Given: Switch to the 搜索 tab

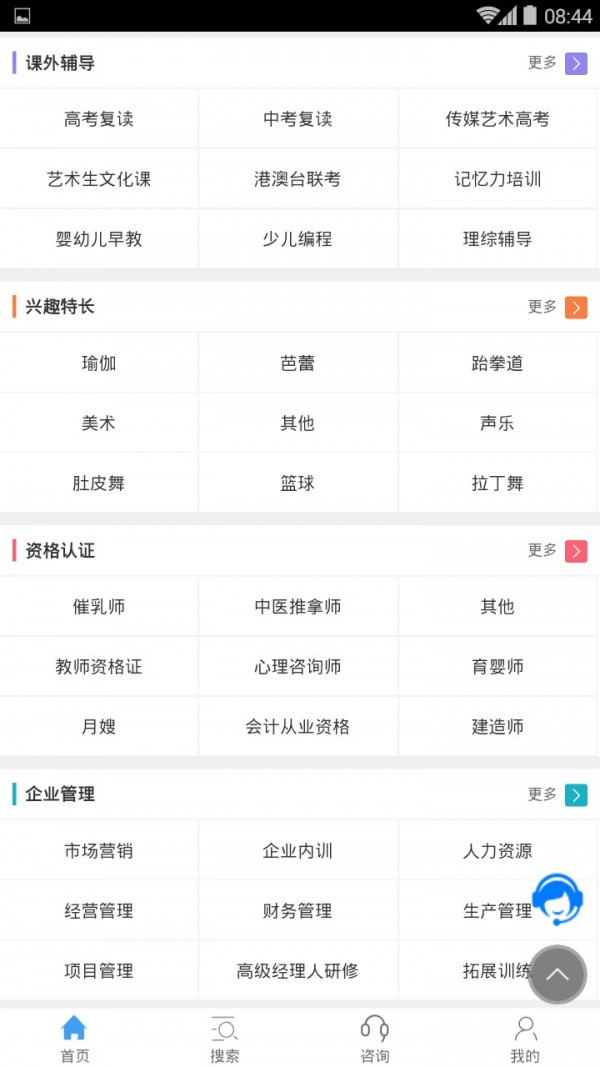Looking at the screenshot, I should (225, 1039).
